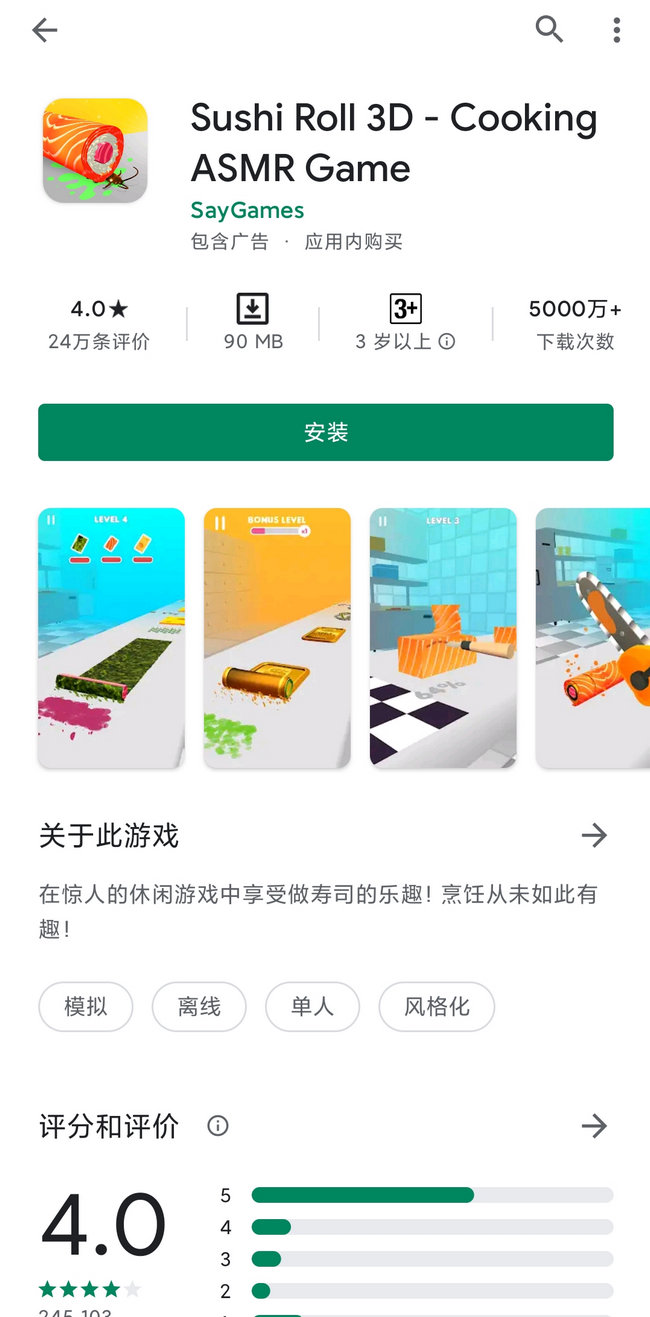The height and width of the screenshot is (1317, 650).
Task: Open the SayGames developer page
Action: tap(247, 210)
